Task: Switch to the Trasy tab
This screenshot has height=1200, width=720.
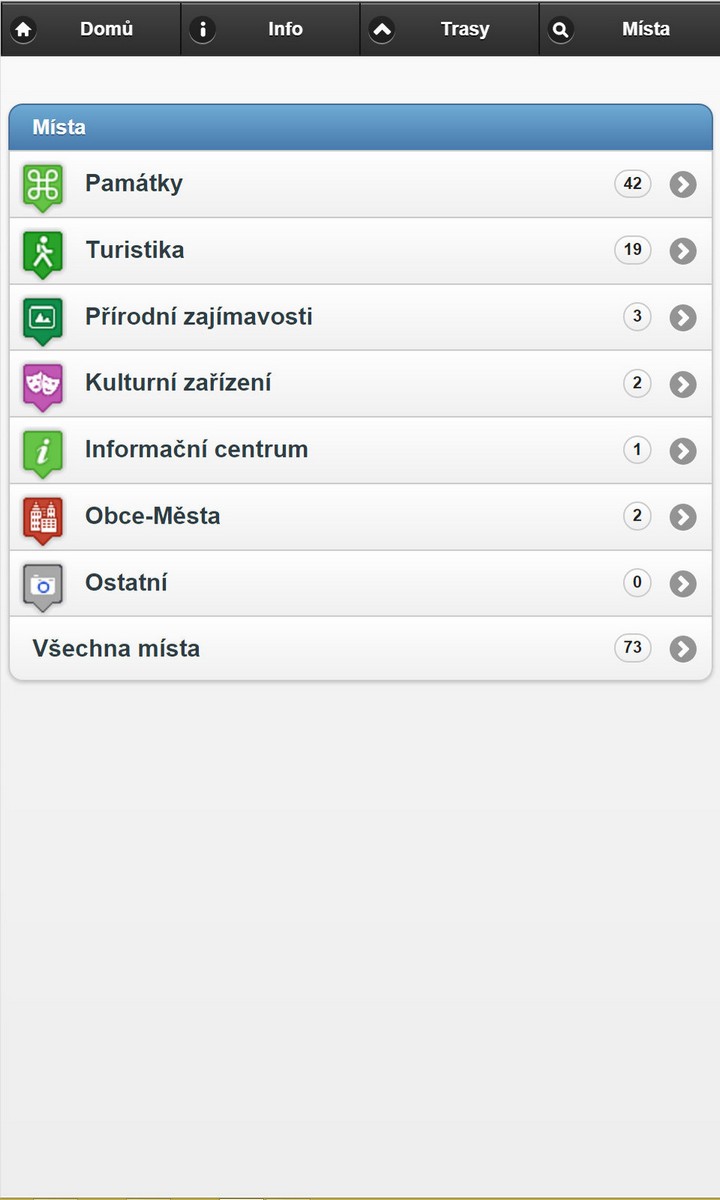Action: click(x=450, y=29)
